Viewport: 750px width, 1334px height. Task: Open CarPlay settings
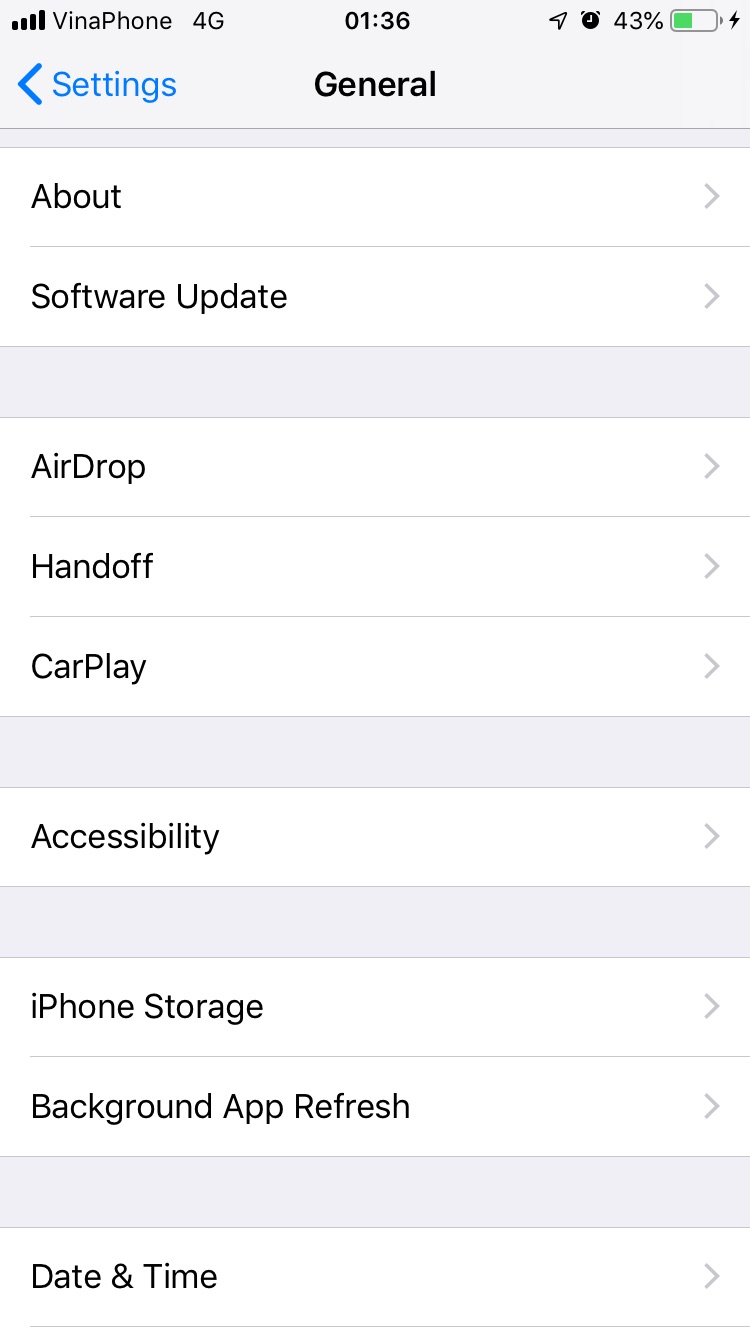point(375,667)
